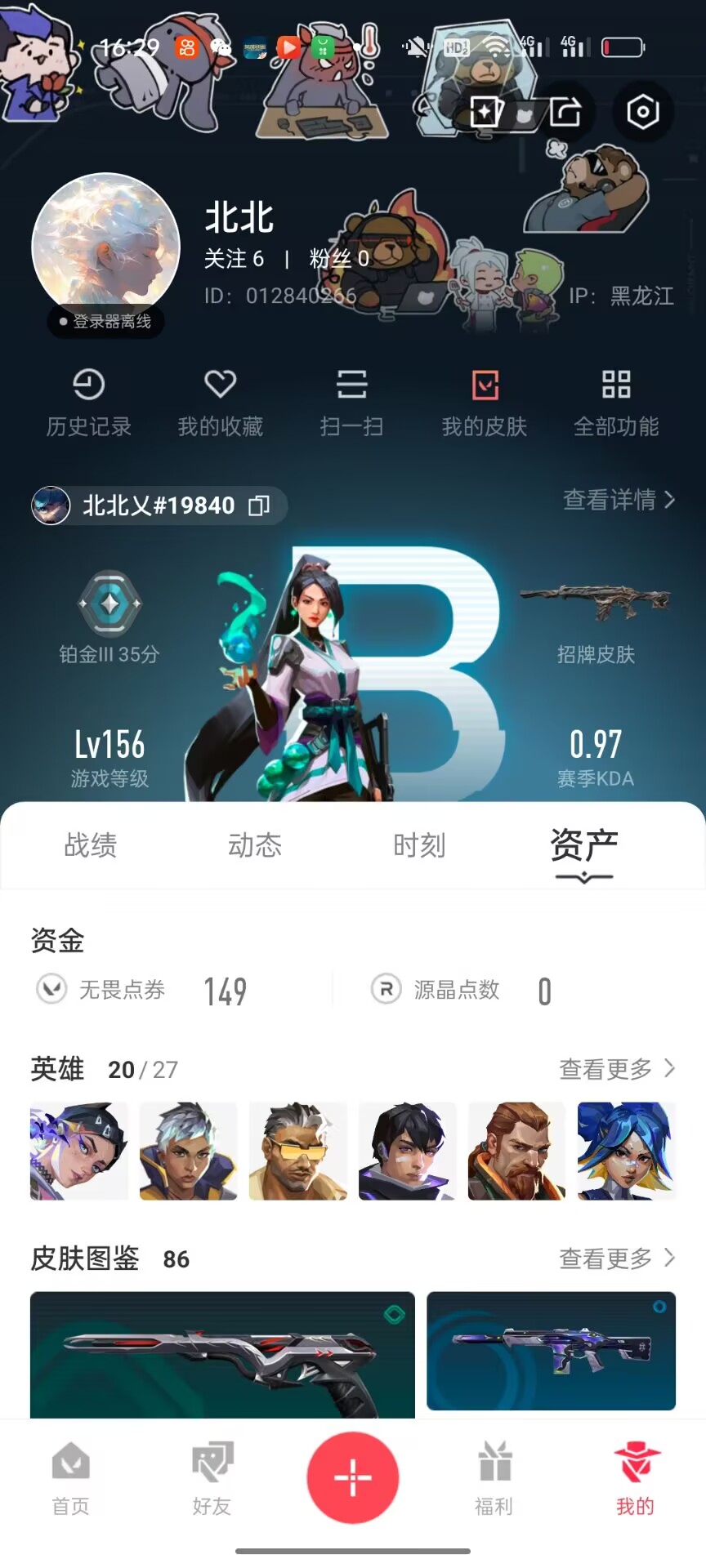Tap the red plus create button

click(353, 1477)
